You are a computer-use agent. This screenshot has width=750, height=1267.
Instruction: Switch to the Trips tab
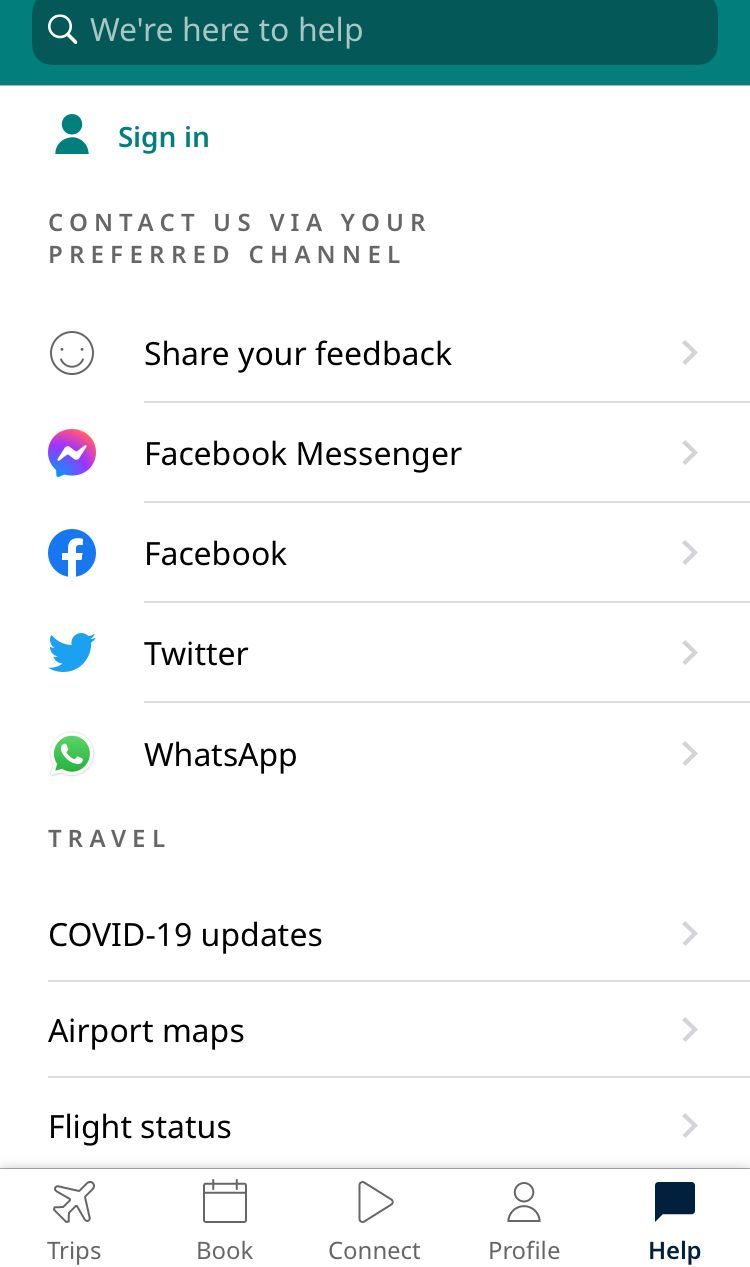74,1220
